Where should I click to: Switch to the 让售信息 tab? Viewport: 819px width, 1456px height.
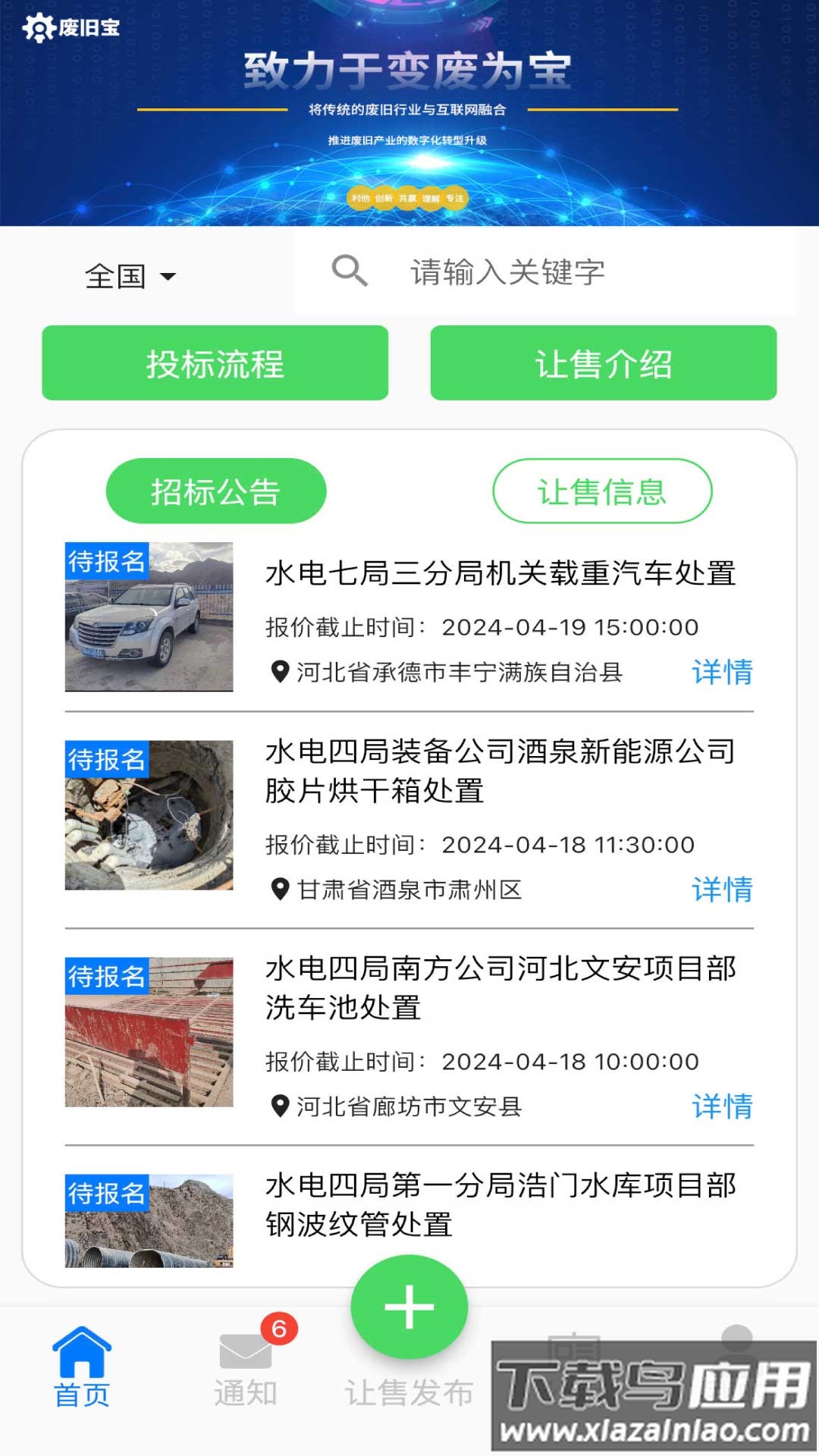pos(601,491)
